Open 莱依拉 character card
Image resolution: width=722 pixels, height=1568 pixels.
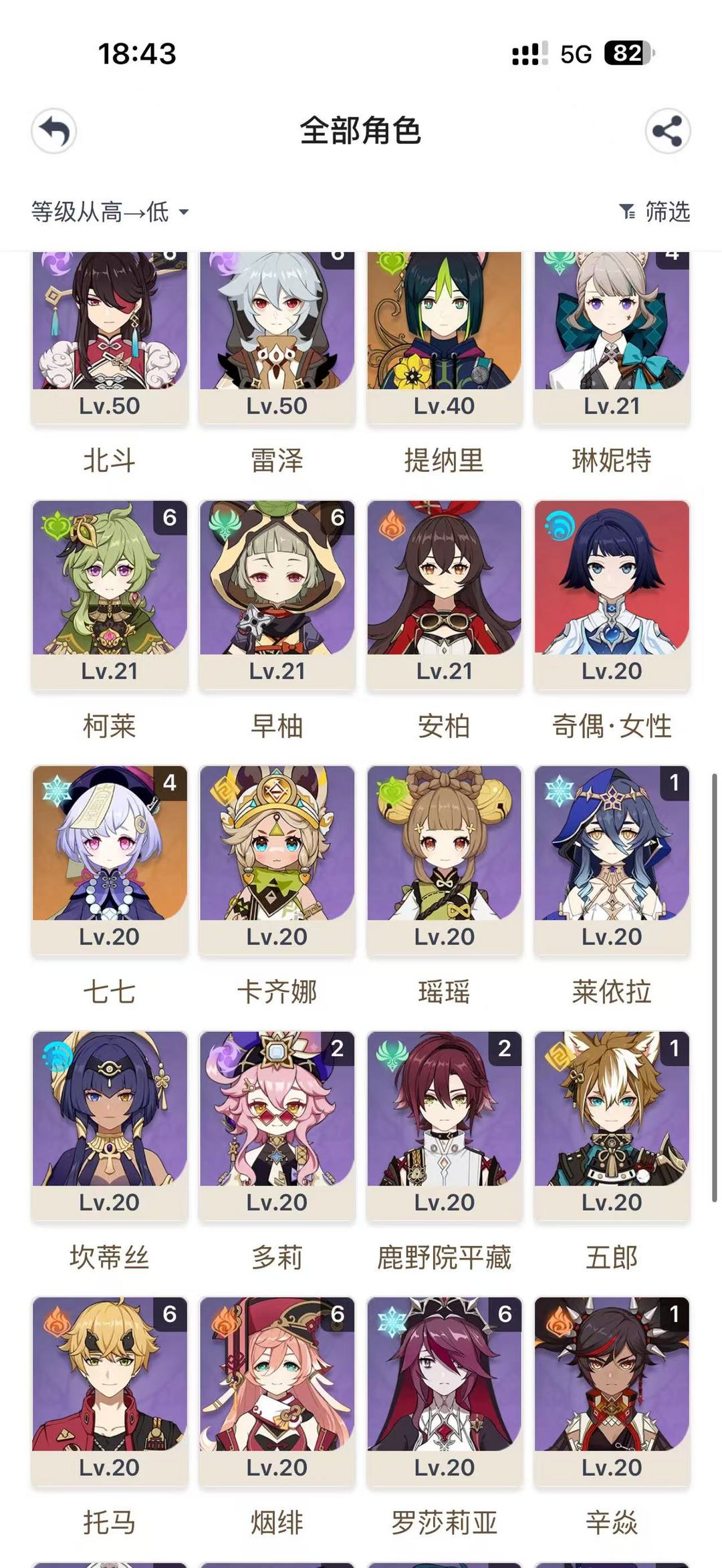click(612, 860)
